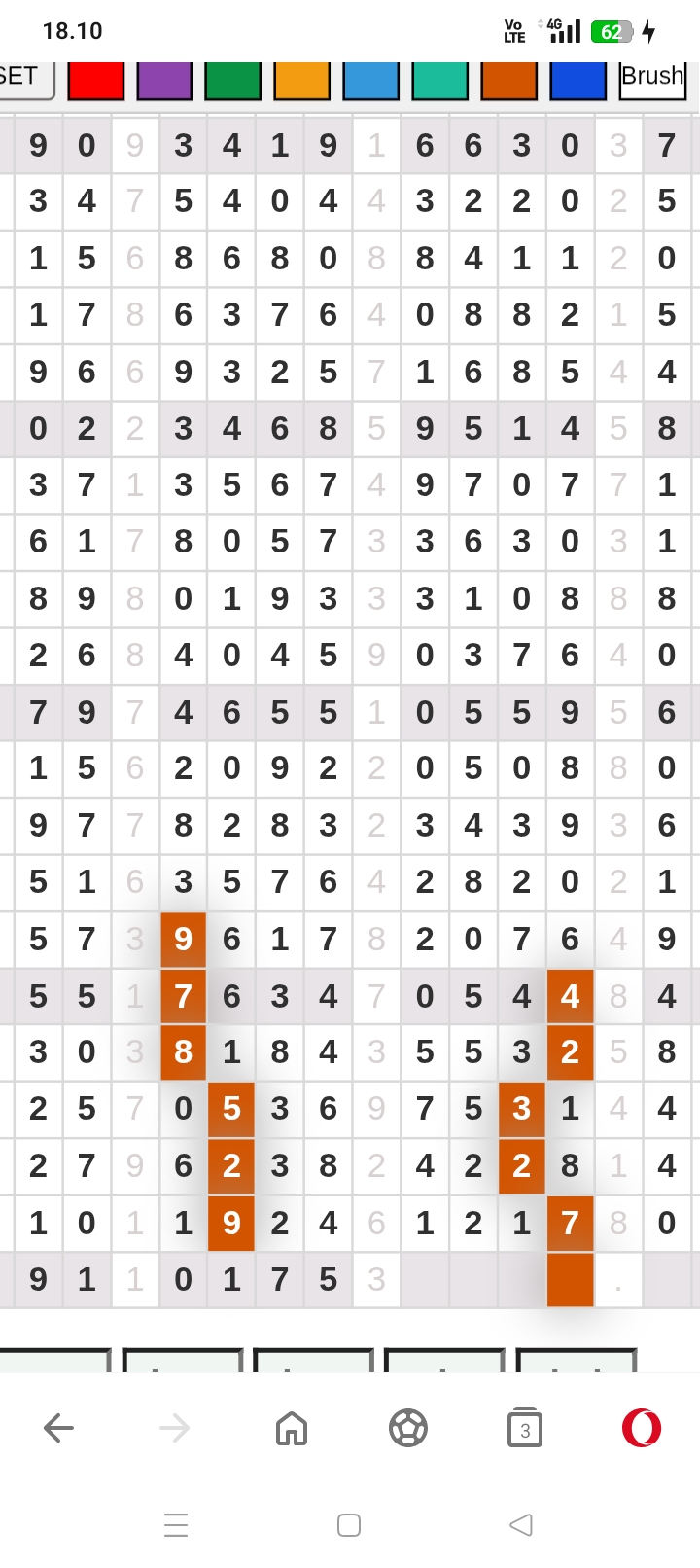Screen dimensions: 700x1568
Task: Open the football icon in browser bar
Action: pyautogui.click(x=408, y=1428)
